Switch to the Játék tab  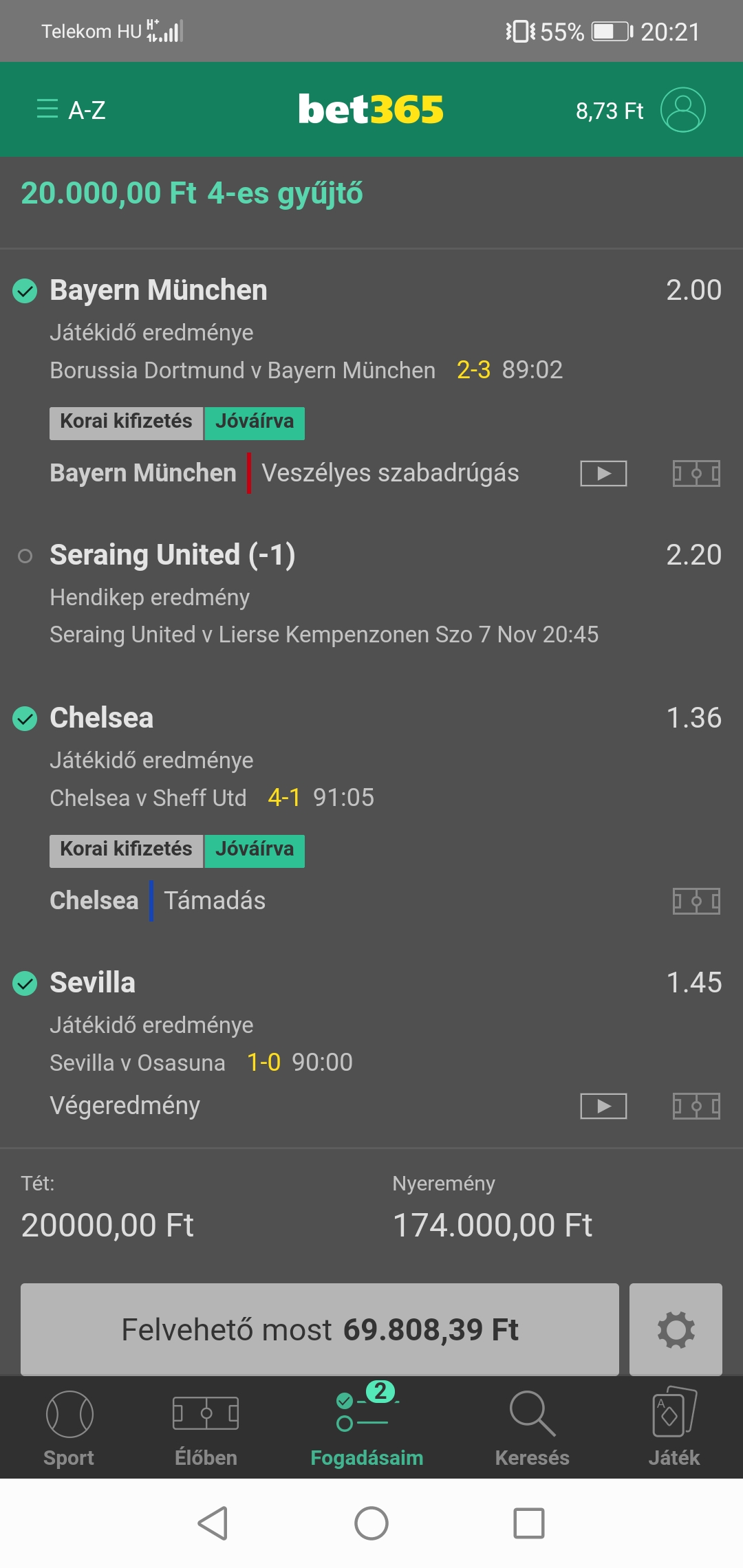tap(674, 1428)
